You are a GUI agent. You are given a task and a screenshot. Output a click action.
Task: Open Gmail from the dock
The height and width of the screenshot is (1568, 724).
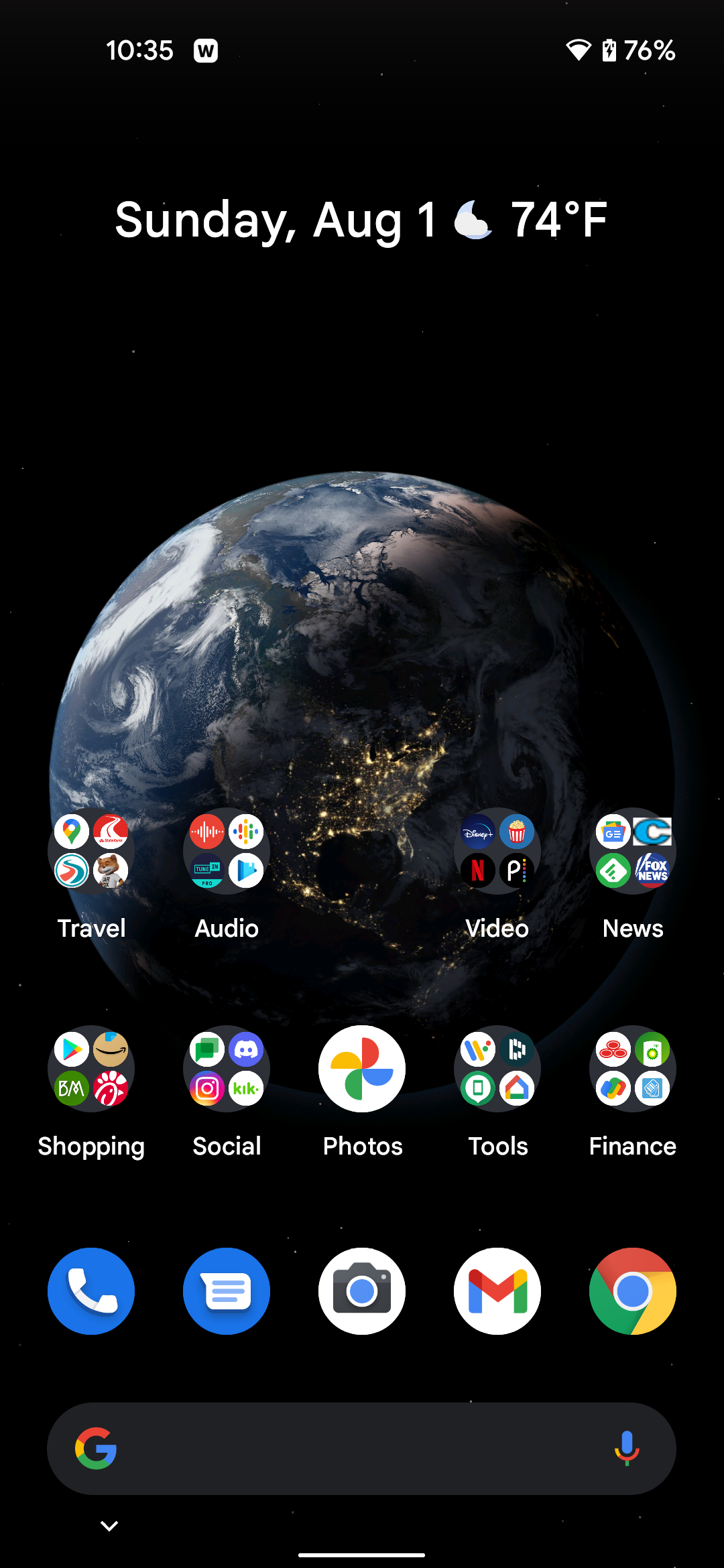point(497,1291)
